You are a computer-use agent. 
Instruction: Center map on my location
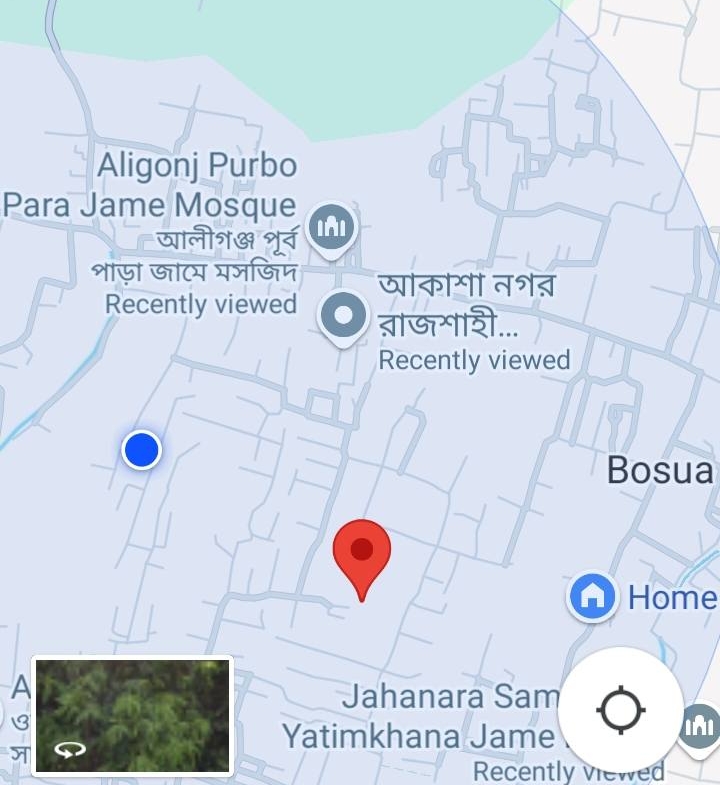620,711
